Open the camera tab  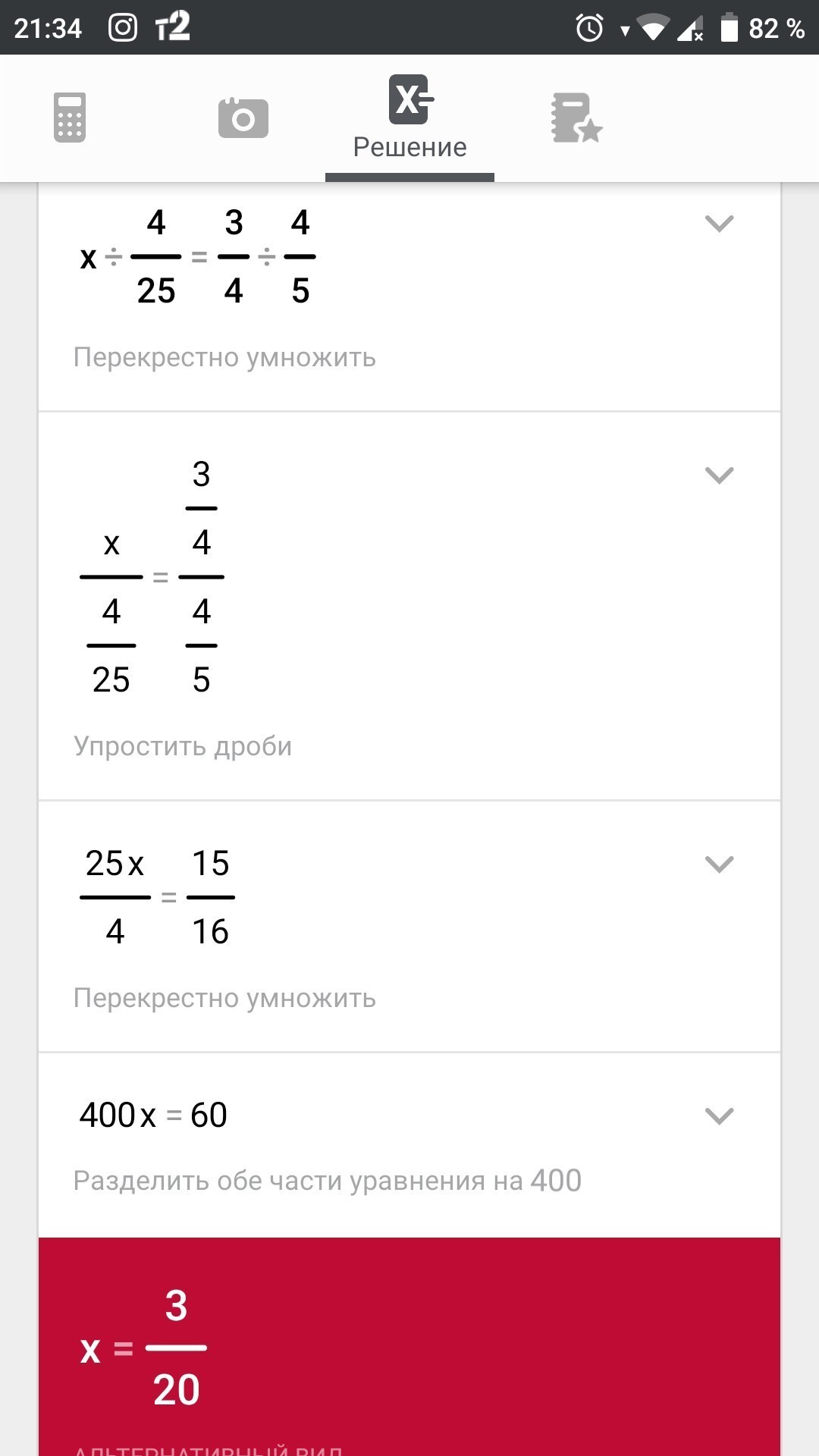(x=243, y=118)
